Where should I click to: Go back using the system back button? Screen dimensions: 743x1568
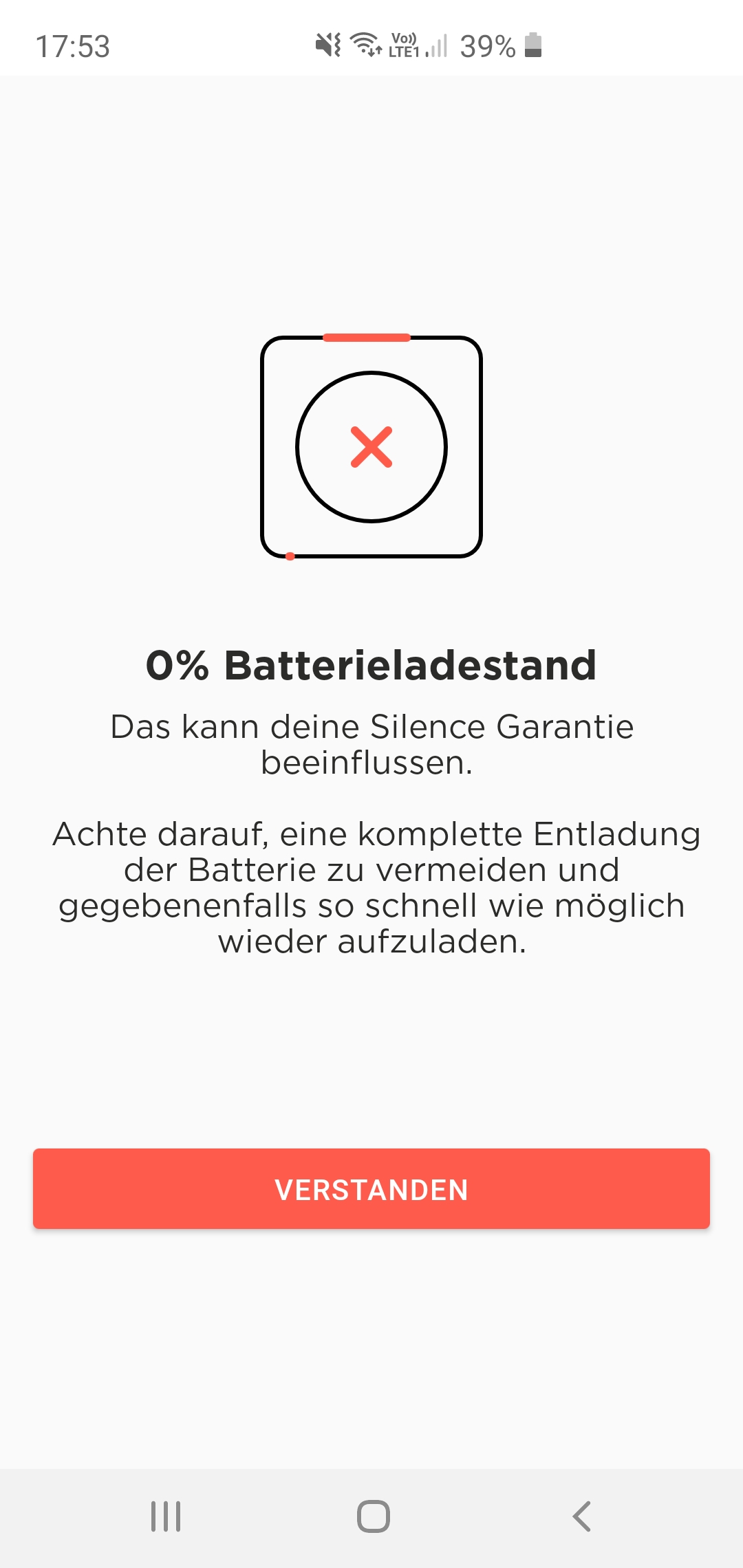581,1516
